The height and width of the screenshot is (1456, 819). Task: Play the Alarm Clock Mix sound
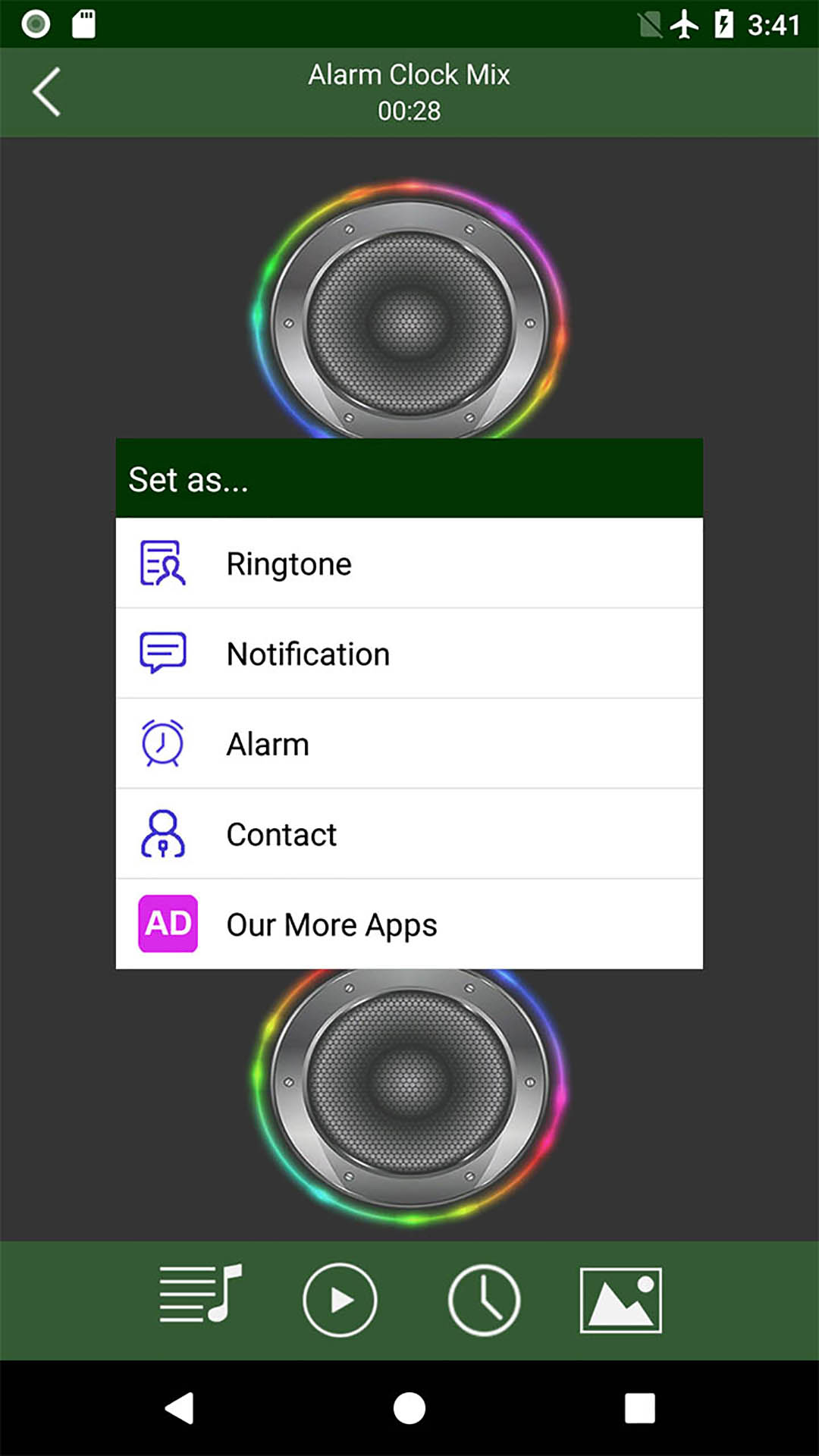tap(340, 1299)
